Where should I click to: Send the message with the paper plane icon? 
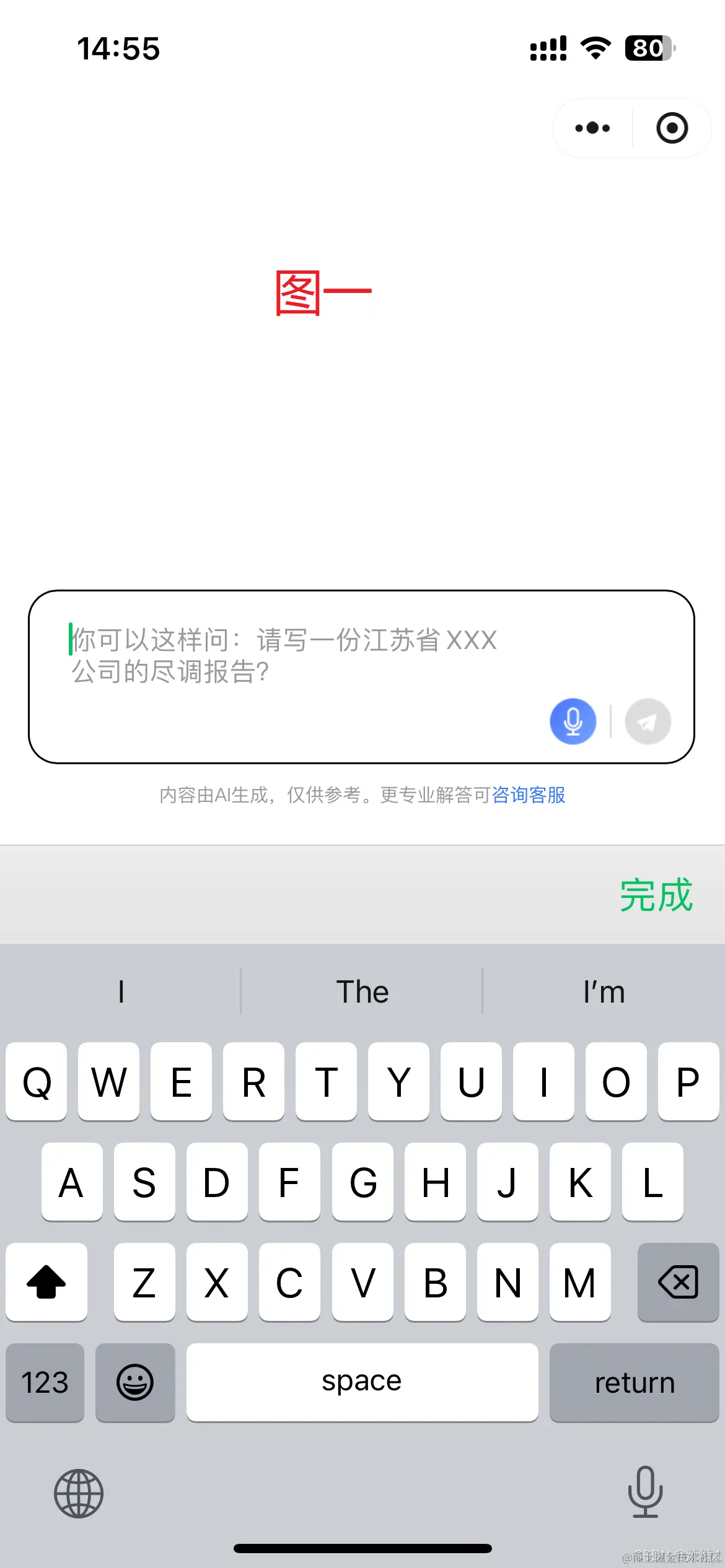(x=648, y=721)
